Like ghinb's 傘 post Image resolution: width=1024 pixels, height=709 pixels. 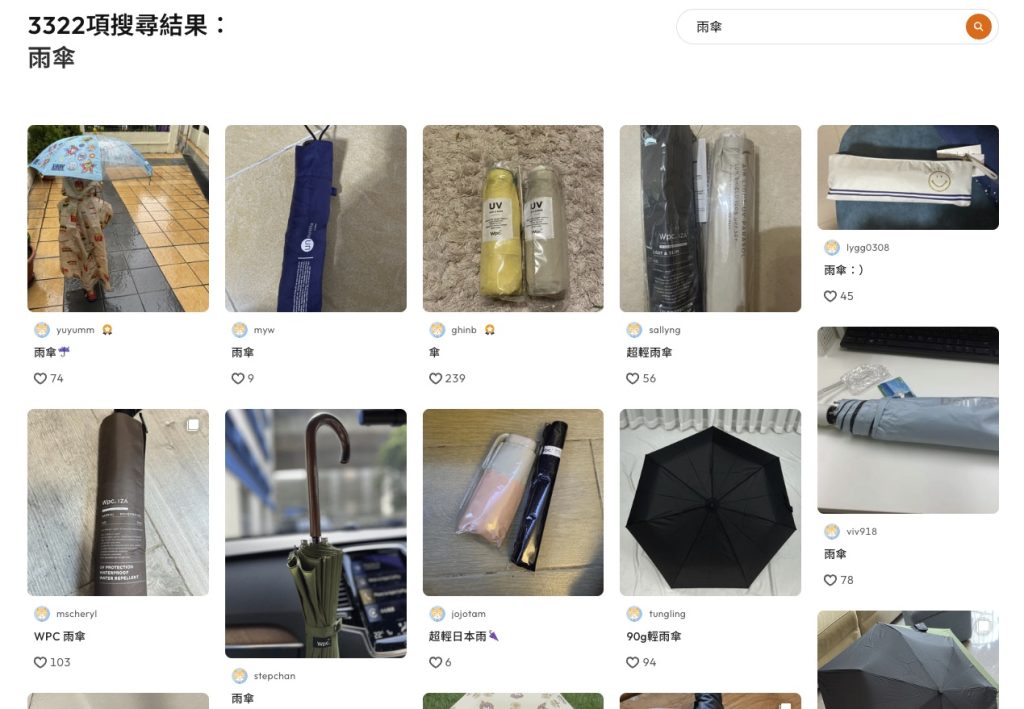pyautogui.click(x=436, y=379)
